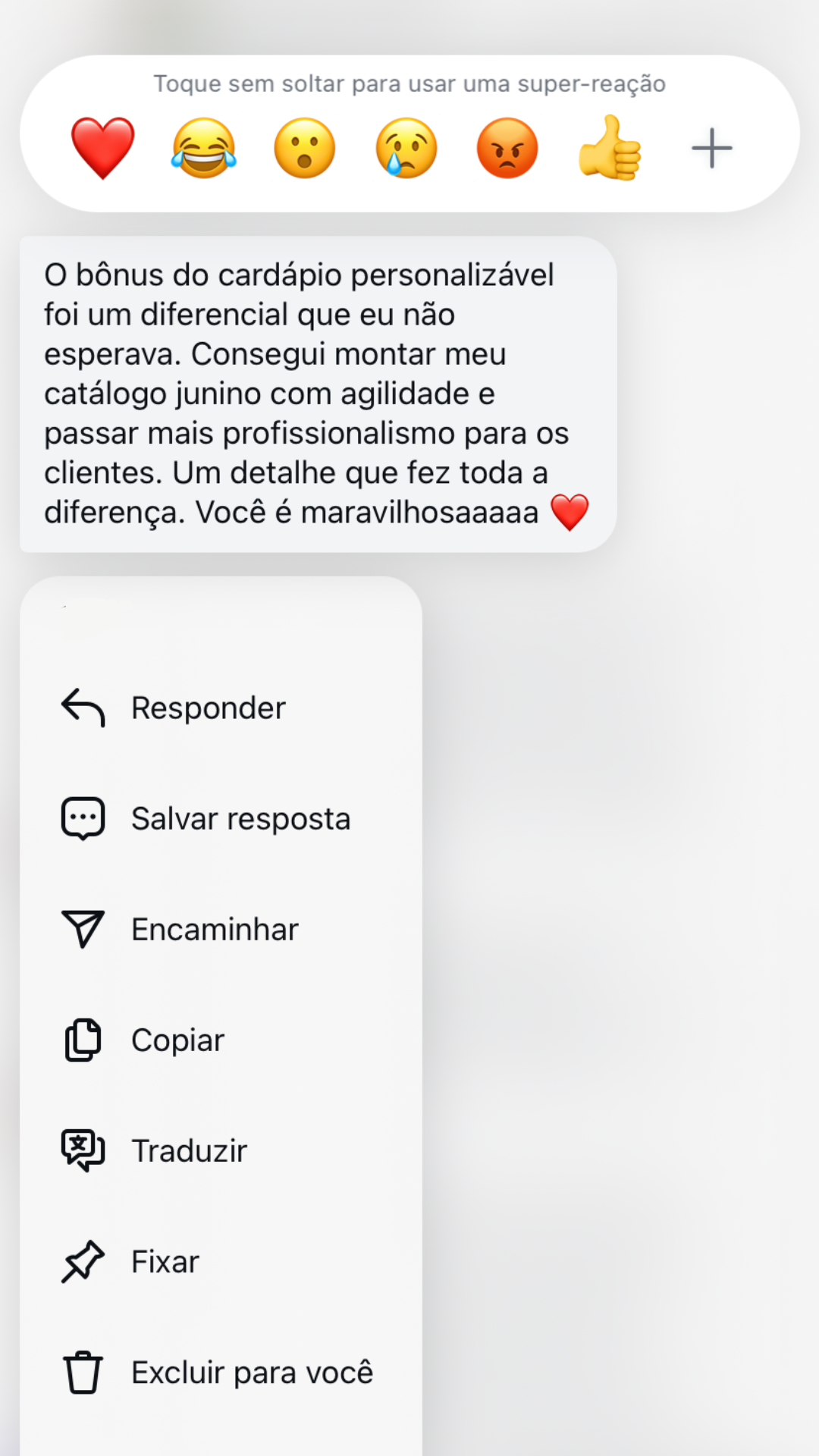React with the thumbs up emoji
The image size is (819, 1456).
coord(610,148)
